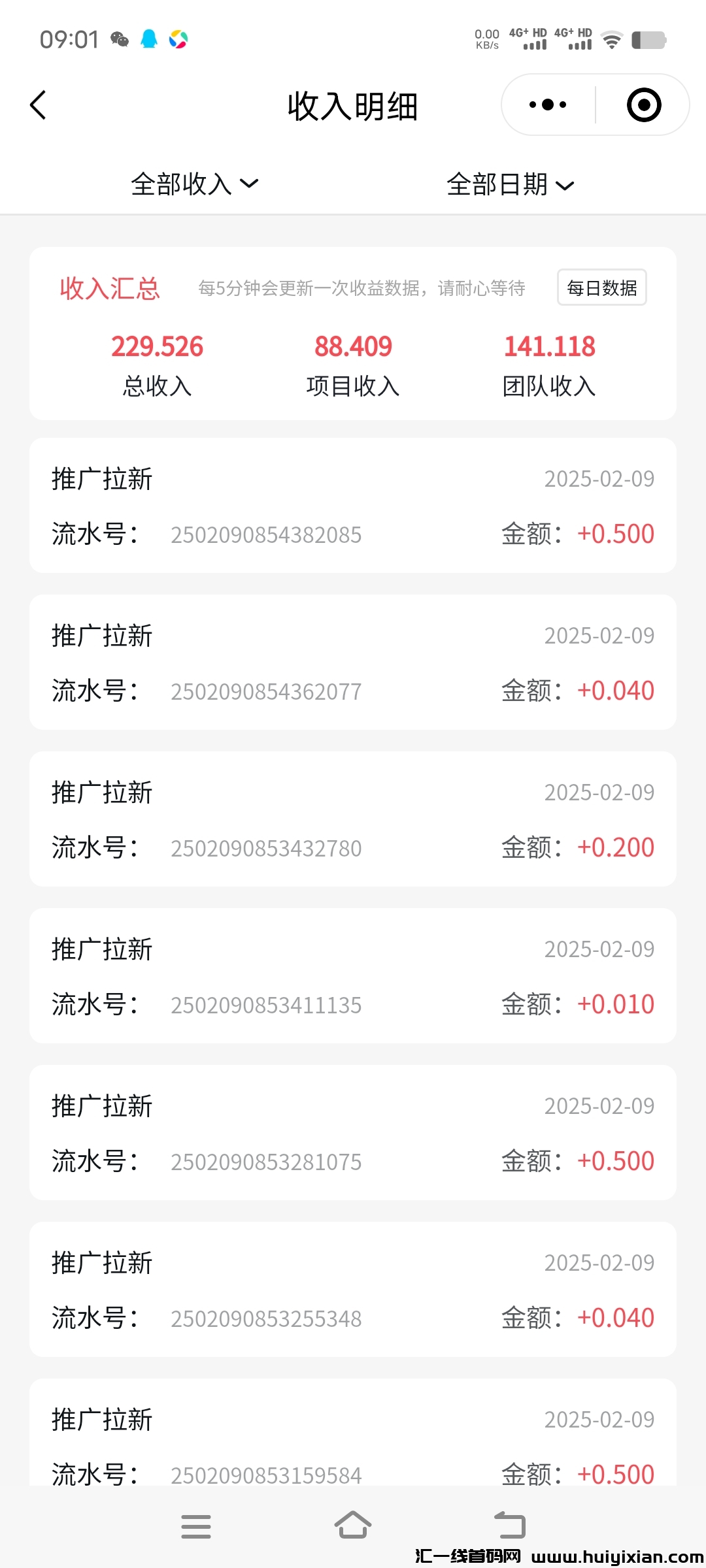Click the back arrow to leave 收入明细
The image size is (706, 1568).
click(x=37, y=105)
